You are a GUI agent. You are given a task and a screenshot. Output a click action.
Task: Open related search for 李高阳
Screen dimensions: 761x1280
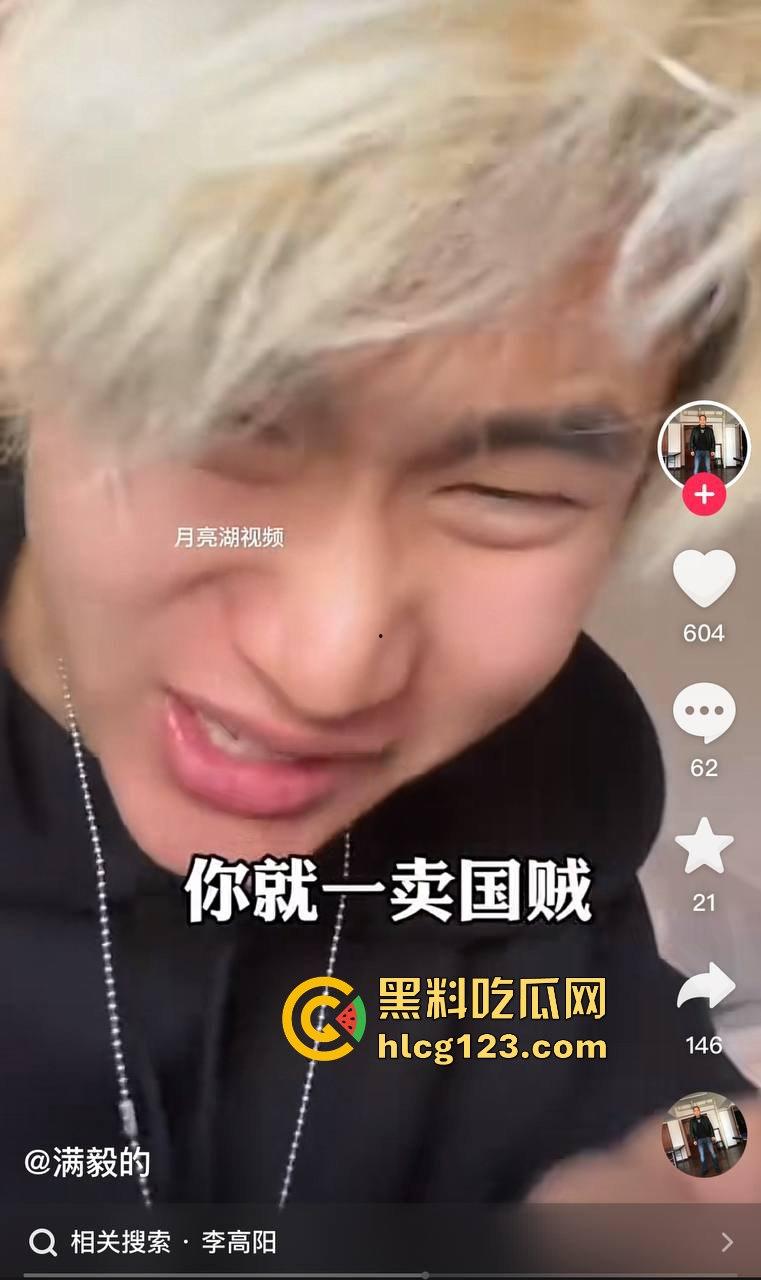tap(380, 1242)
